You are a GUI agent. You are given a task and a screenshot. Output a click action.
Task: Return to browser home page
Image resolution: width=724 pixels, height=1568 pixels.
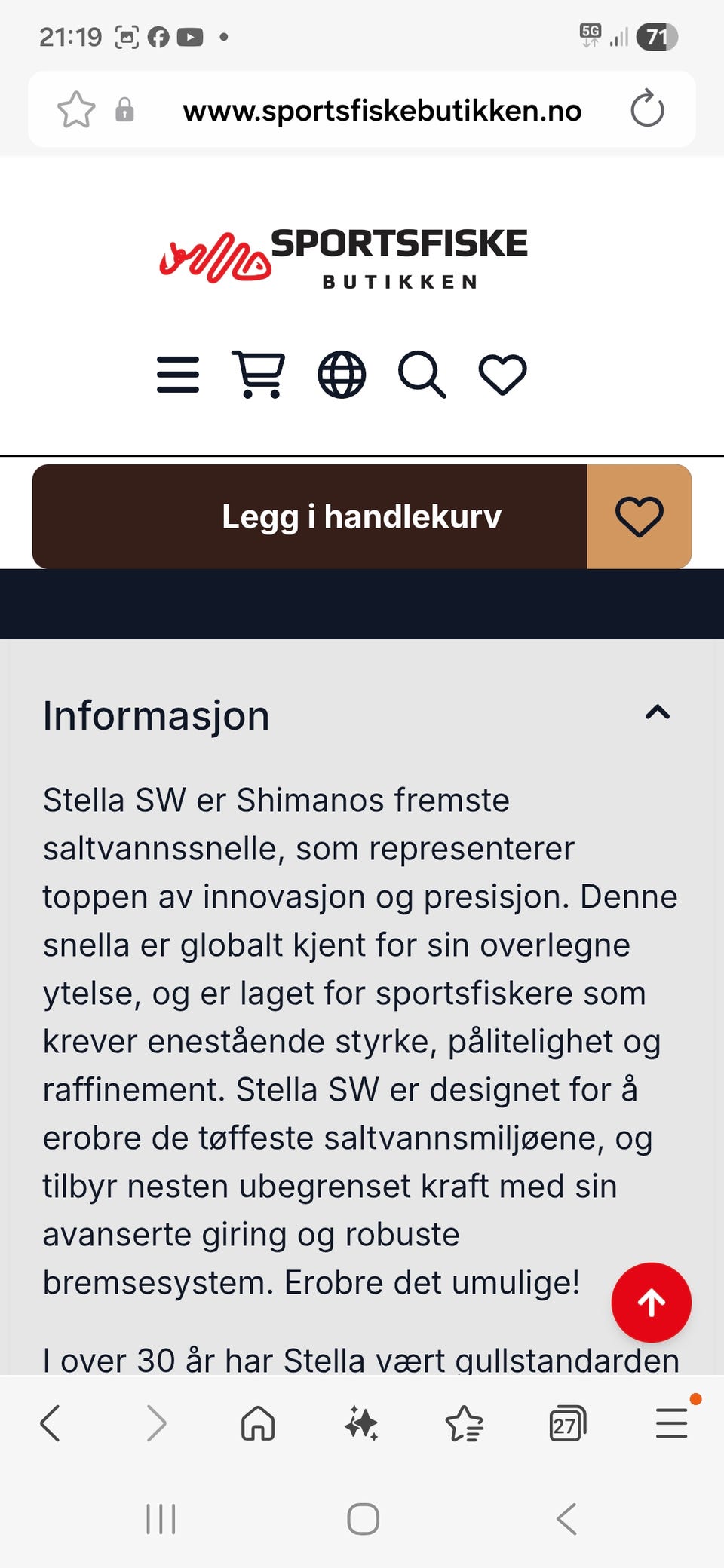click(x=258, y=1423)
